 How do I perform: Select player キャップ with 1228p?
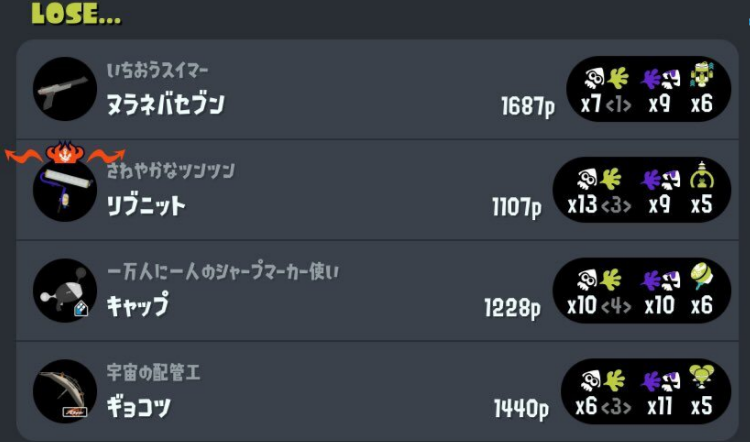pyautogui.click(x=137, y=307)
